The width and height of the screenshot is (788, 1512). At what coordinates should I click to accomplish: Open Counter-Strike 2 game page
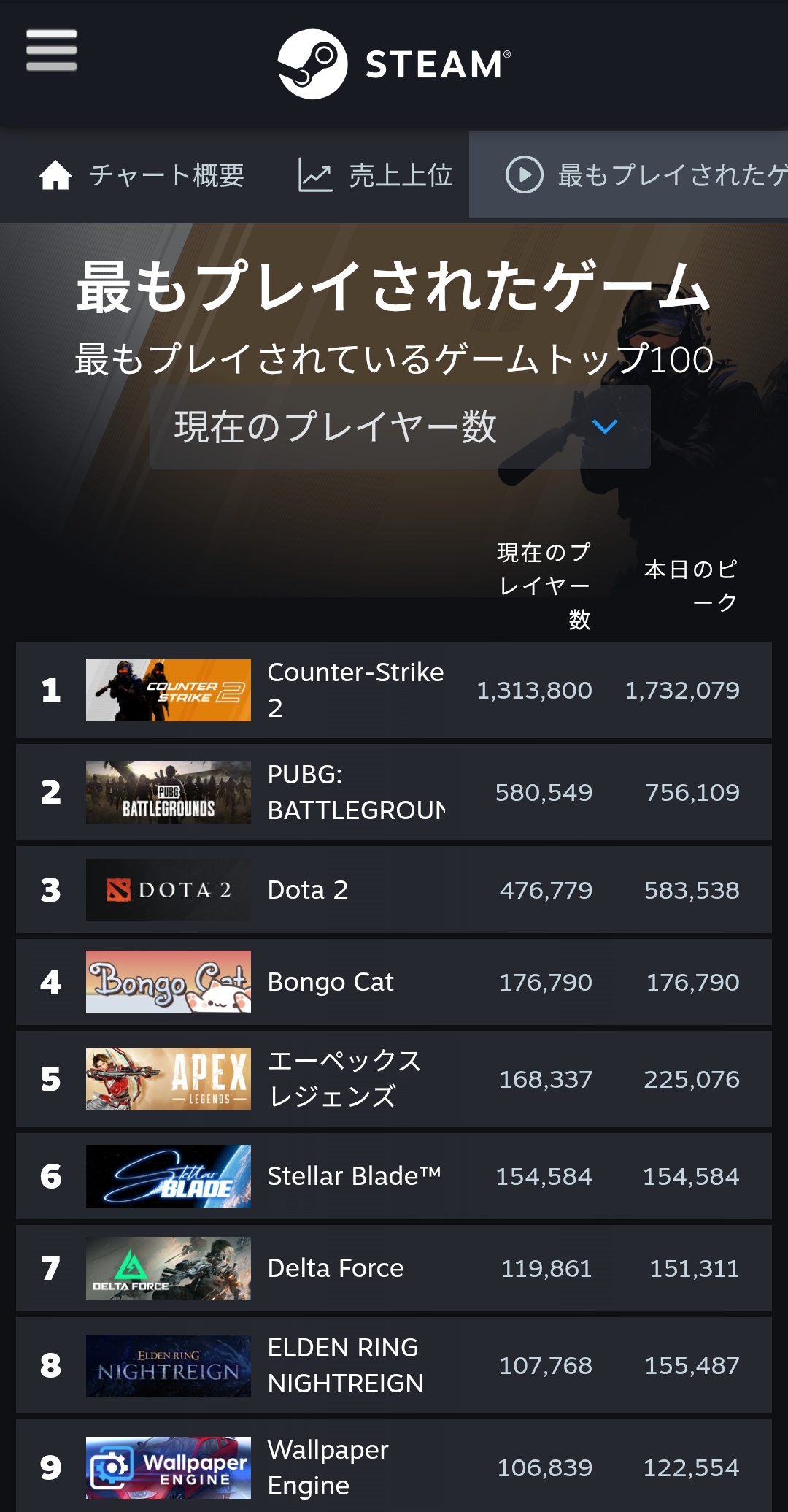355,690
